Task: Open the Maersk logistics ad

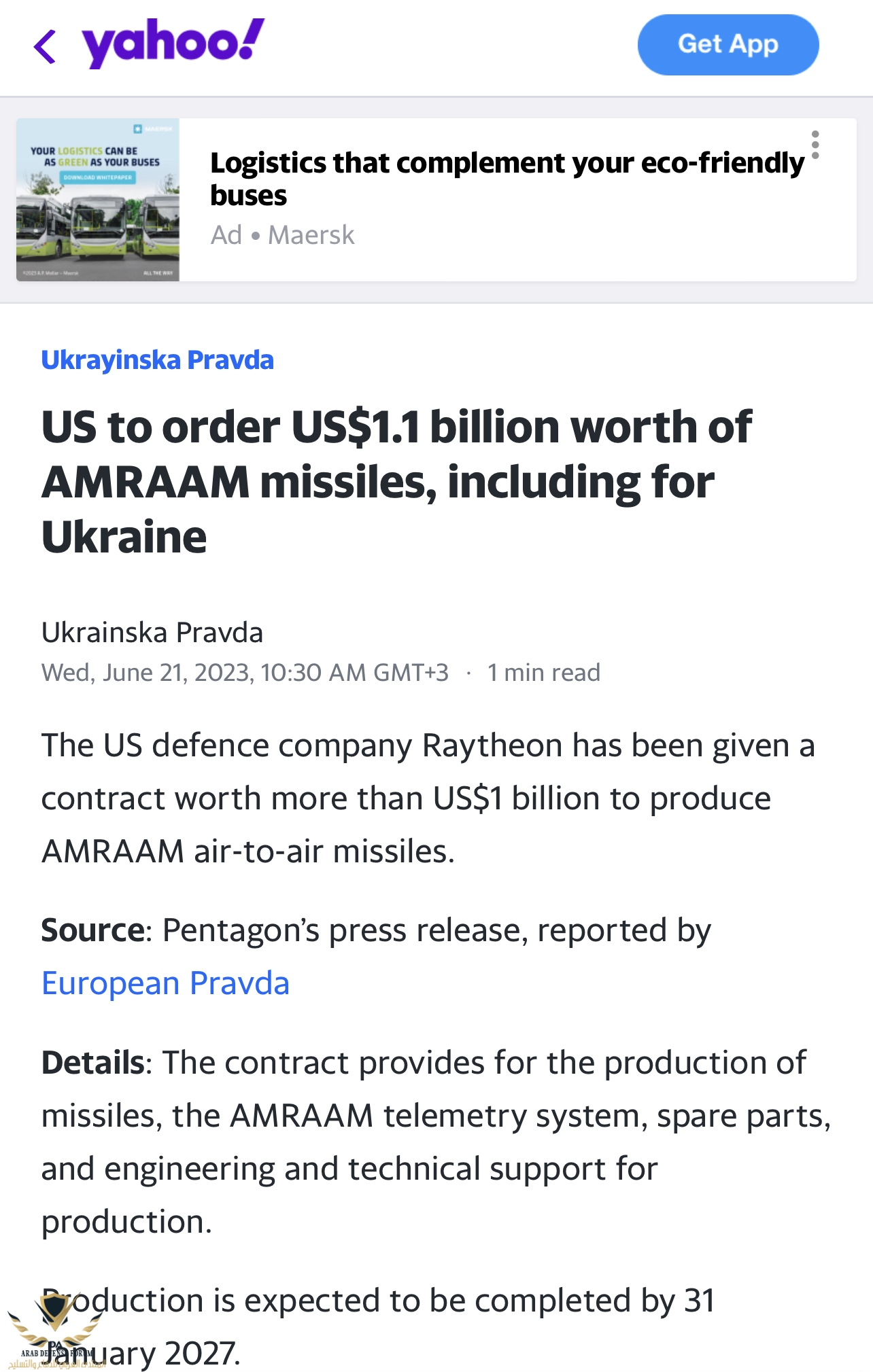Action: tap(506, 179)
